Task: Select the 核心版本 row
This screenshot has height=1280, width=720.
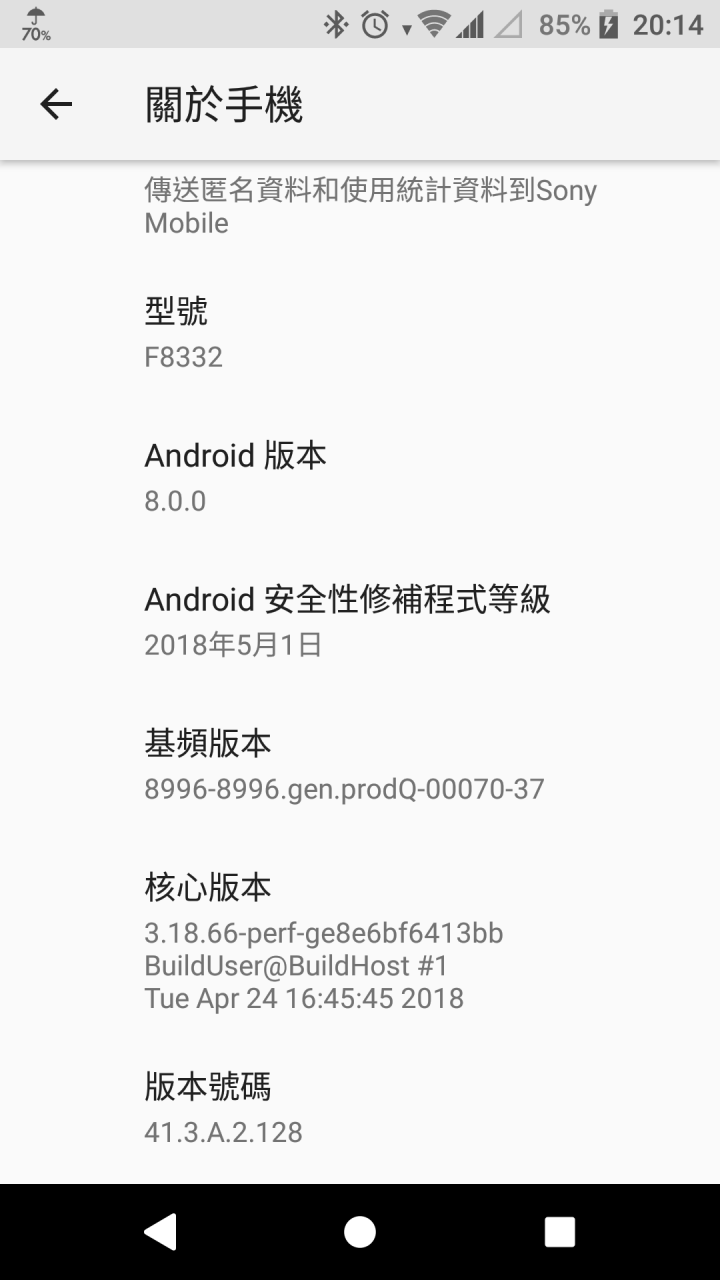Action: point(360,940)
